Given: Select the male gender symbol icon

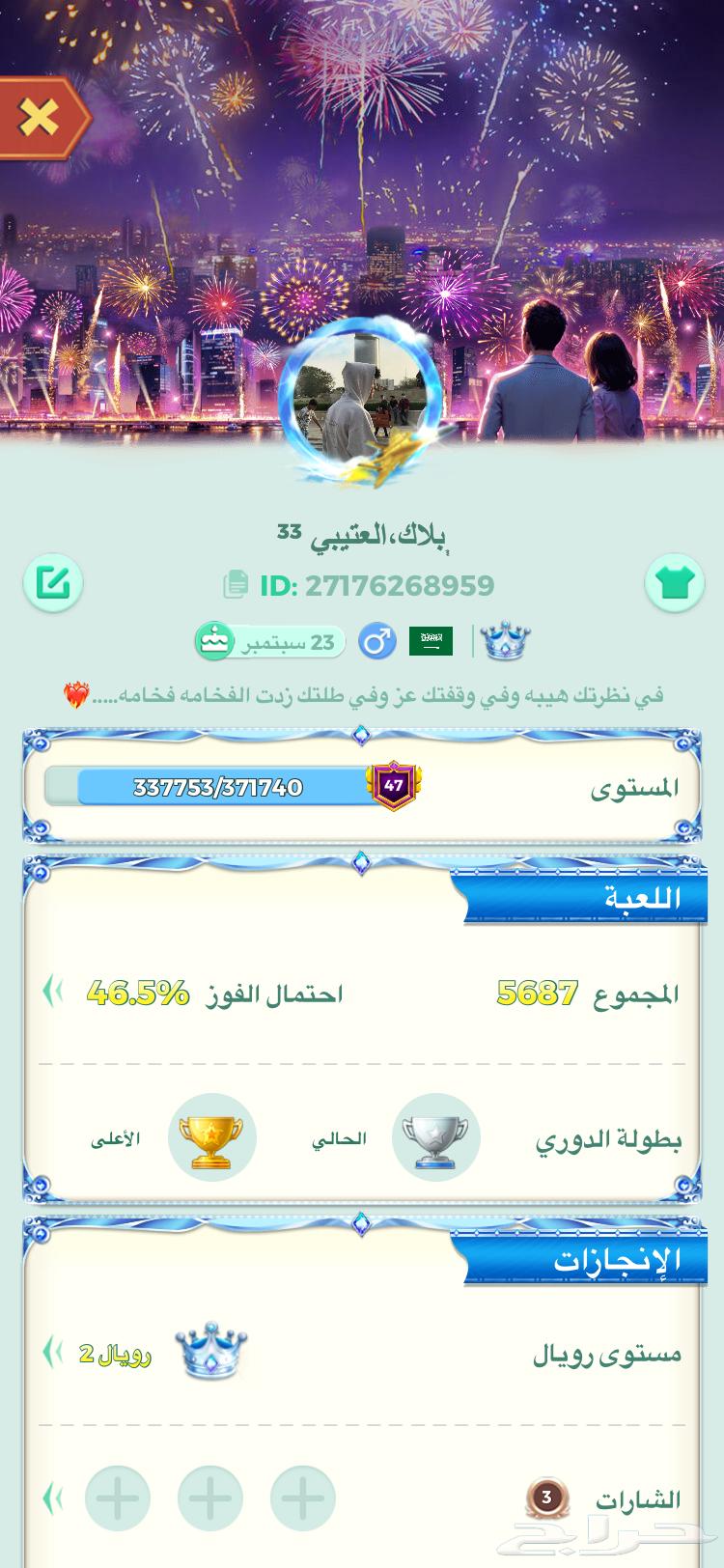Looking at the screenshot, I should pyautogui.click(x=376, y=641).
